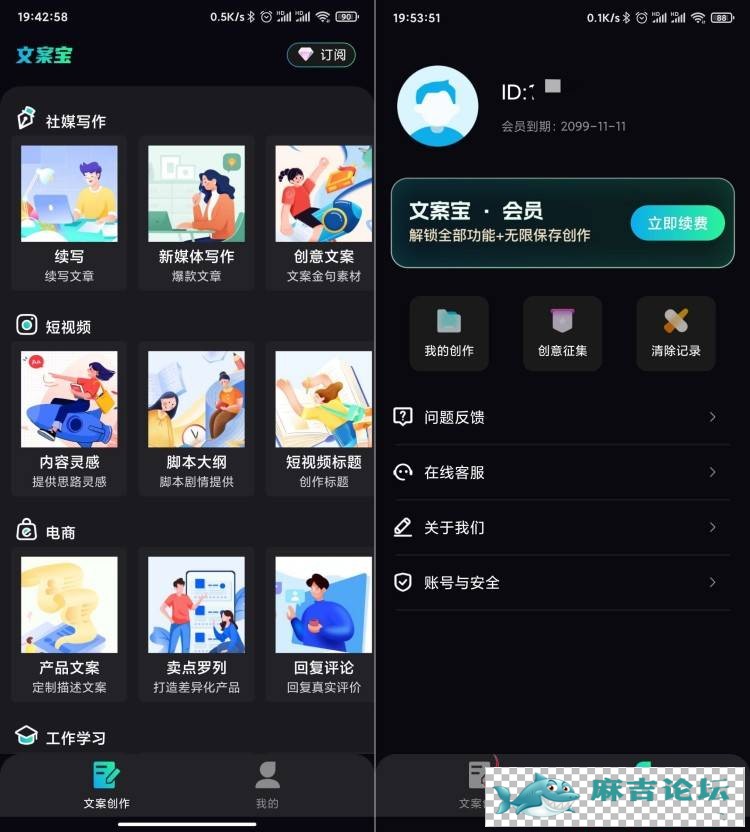Select the 短视频标题 card

(x=322, y=418)
